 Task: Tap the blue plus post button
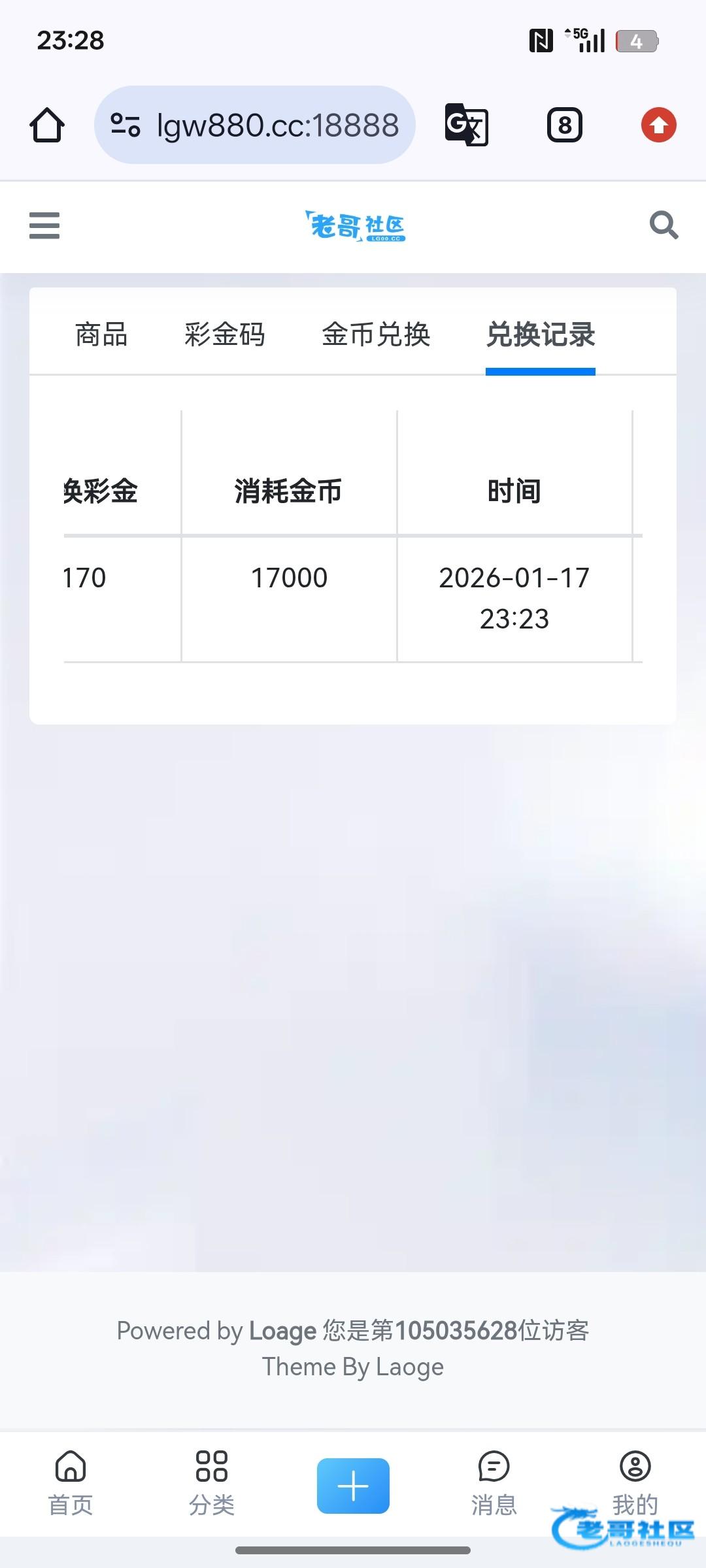click(353, 1485)
